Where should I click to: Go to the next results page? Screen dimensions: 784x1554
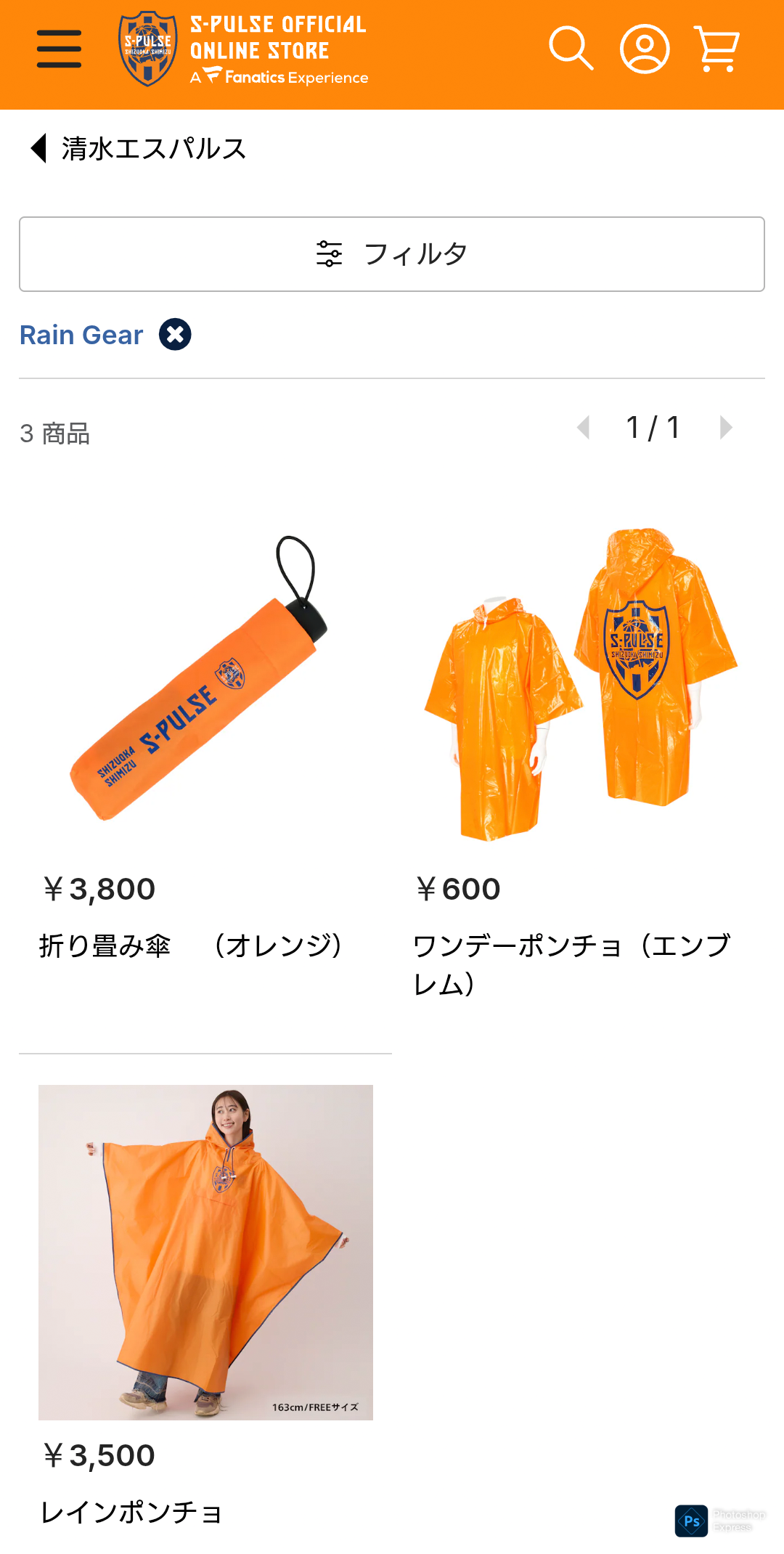pyautogui.click(x=725, y=428)
